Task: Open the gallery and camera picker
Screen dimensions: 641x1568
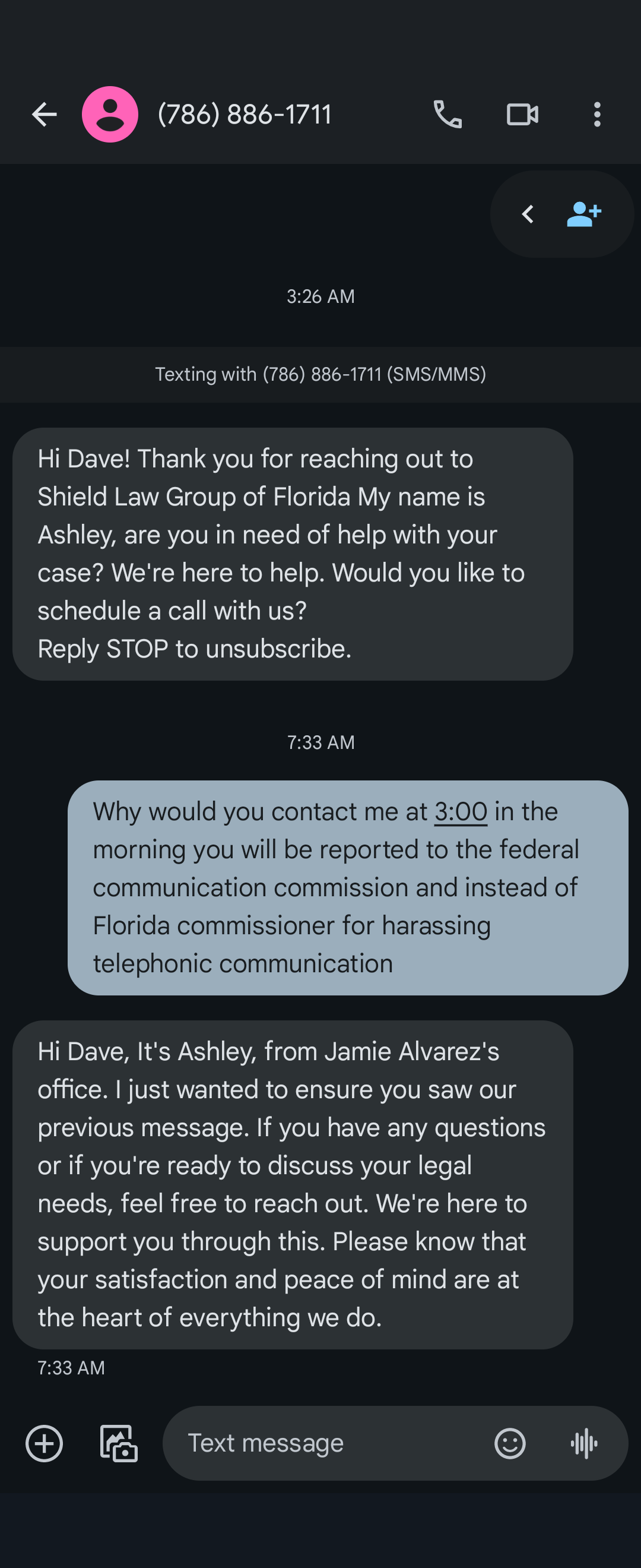Action: click(x=119, y=1443)
